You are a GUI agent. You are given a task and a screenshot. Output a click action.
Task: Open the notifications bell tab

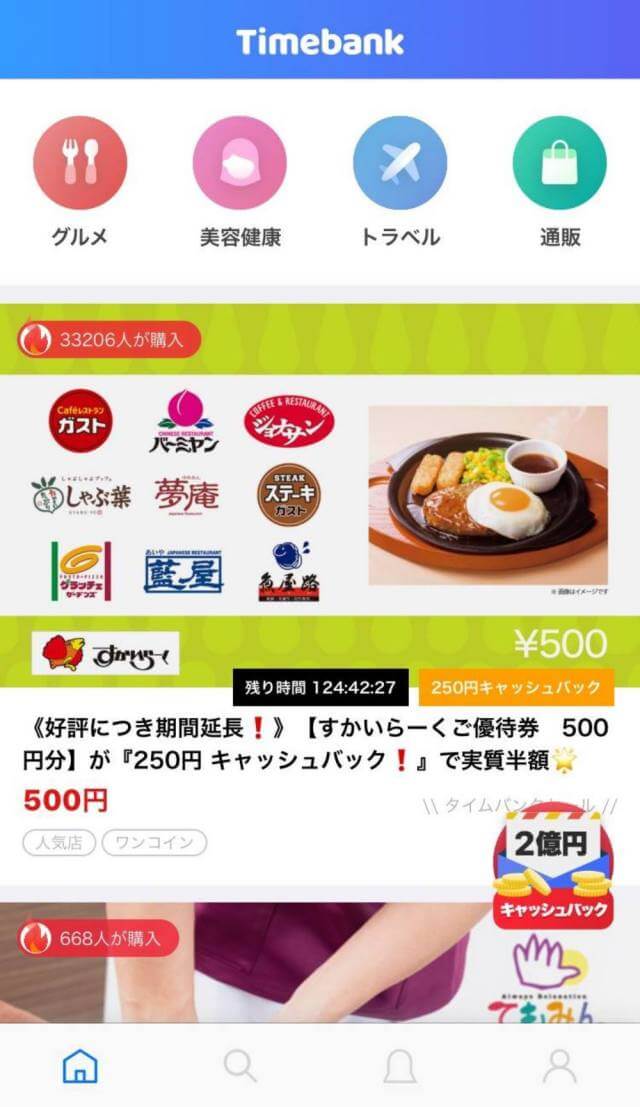click(x=400, y=1066)
